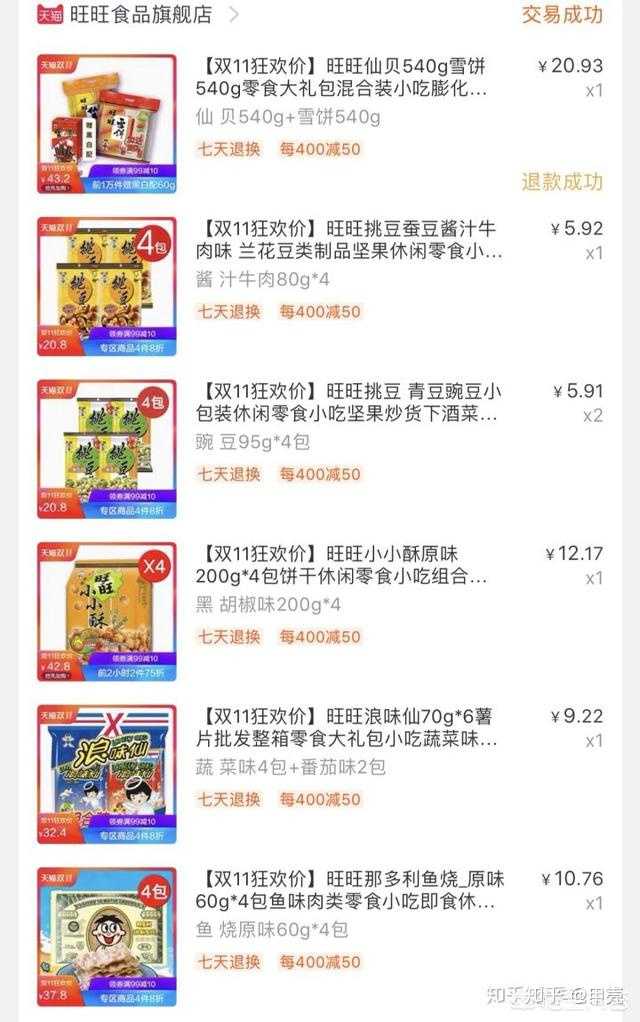Open the 旺旺那多利鱼烧 item
Image resolution: width=640 pixels, height=1022 pixels.
350,890
